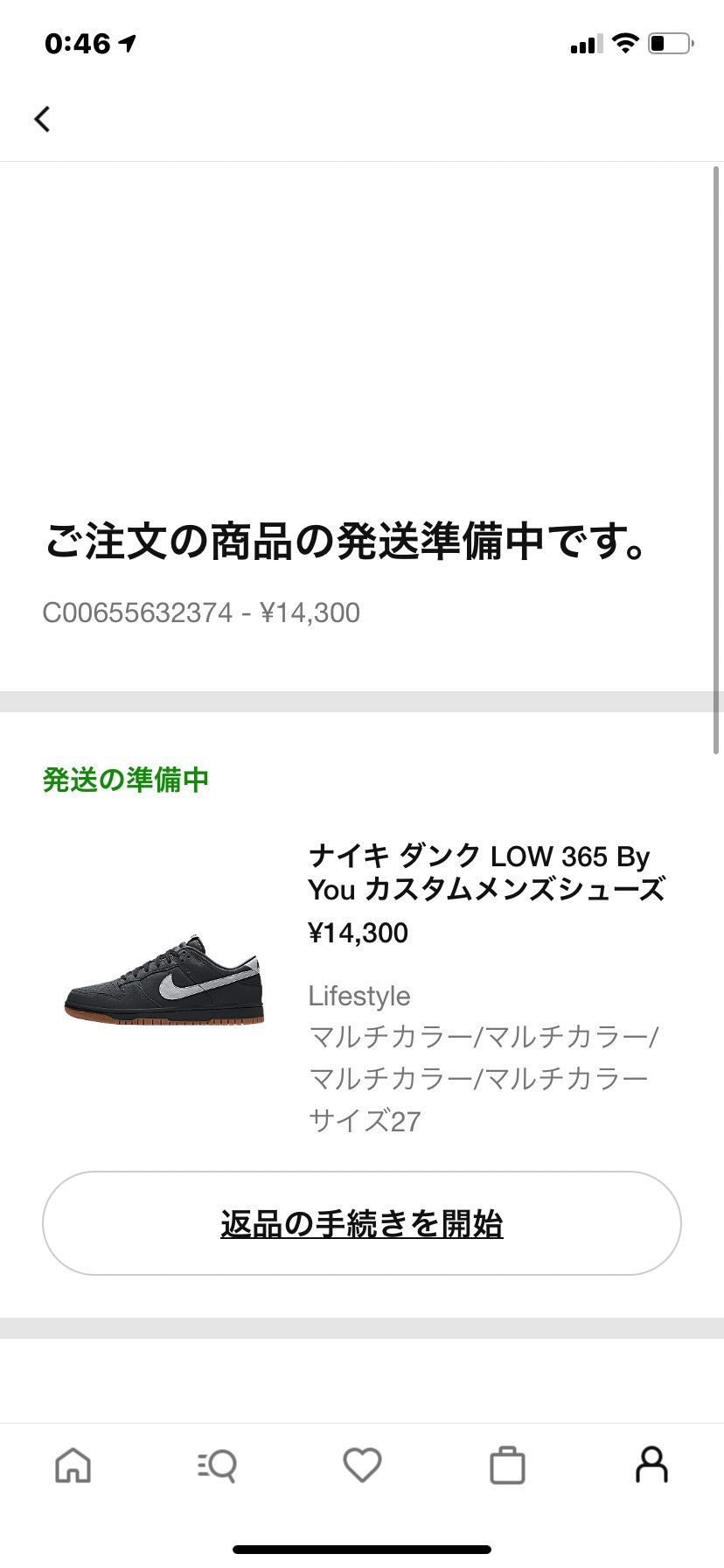Screen dimensions: 724x1568
Task: Open the profile icon in bottom bar
Action: click(x=651, y=1466)
